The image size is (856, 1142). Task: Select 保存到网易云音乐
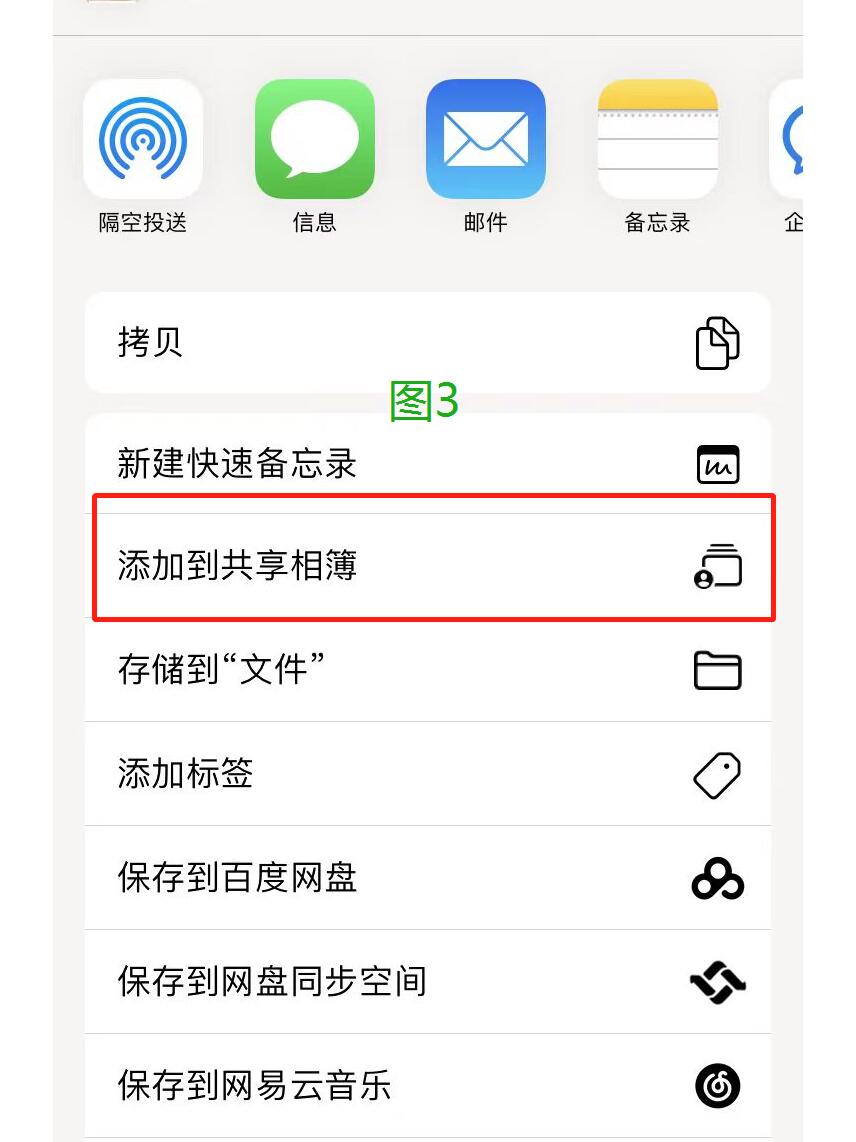click(x=427, y=1086)
